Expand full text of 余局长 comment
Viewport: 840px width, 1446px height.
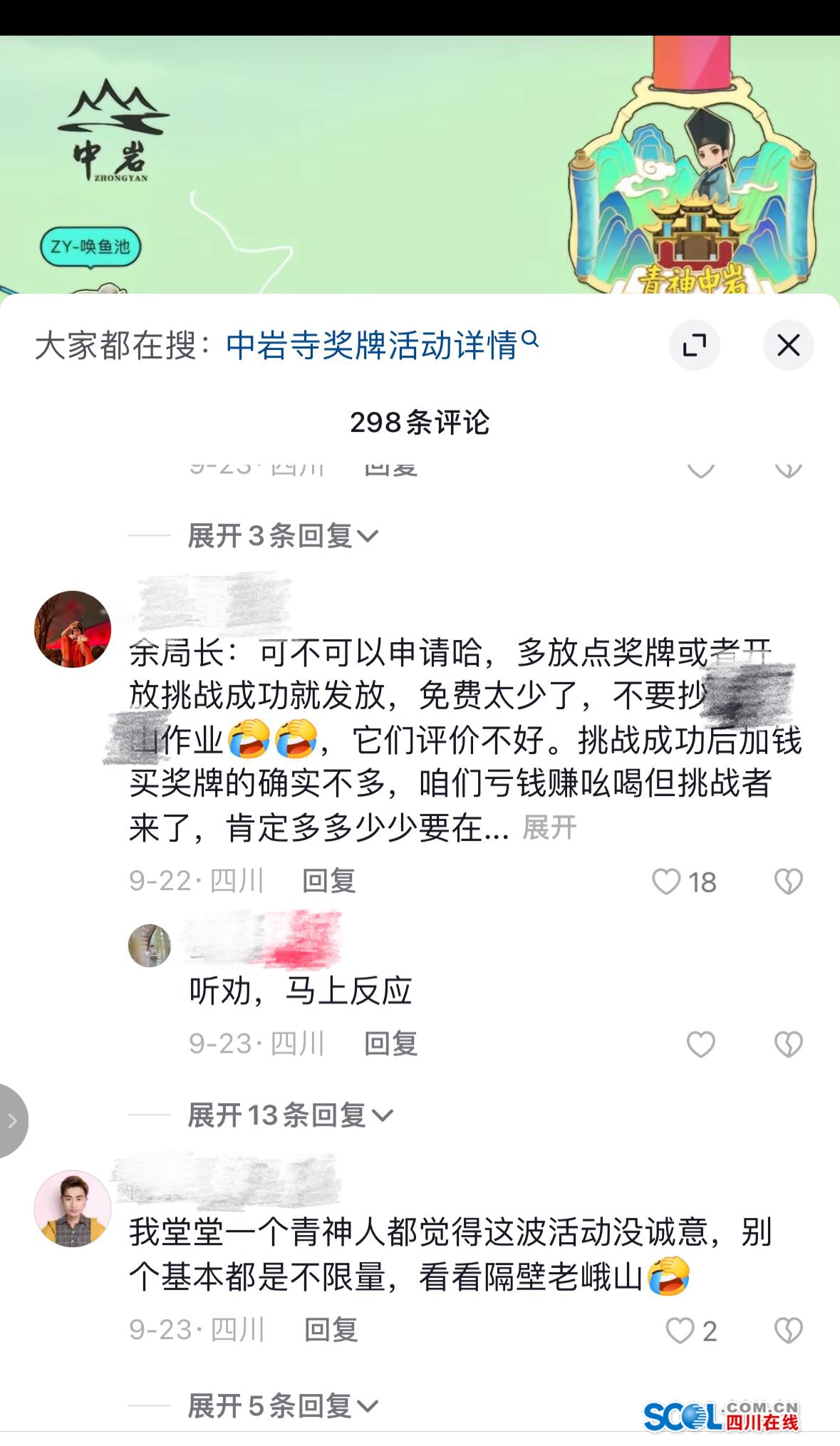pyautogui.click(x=549, y=827)
